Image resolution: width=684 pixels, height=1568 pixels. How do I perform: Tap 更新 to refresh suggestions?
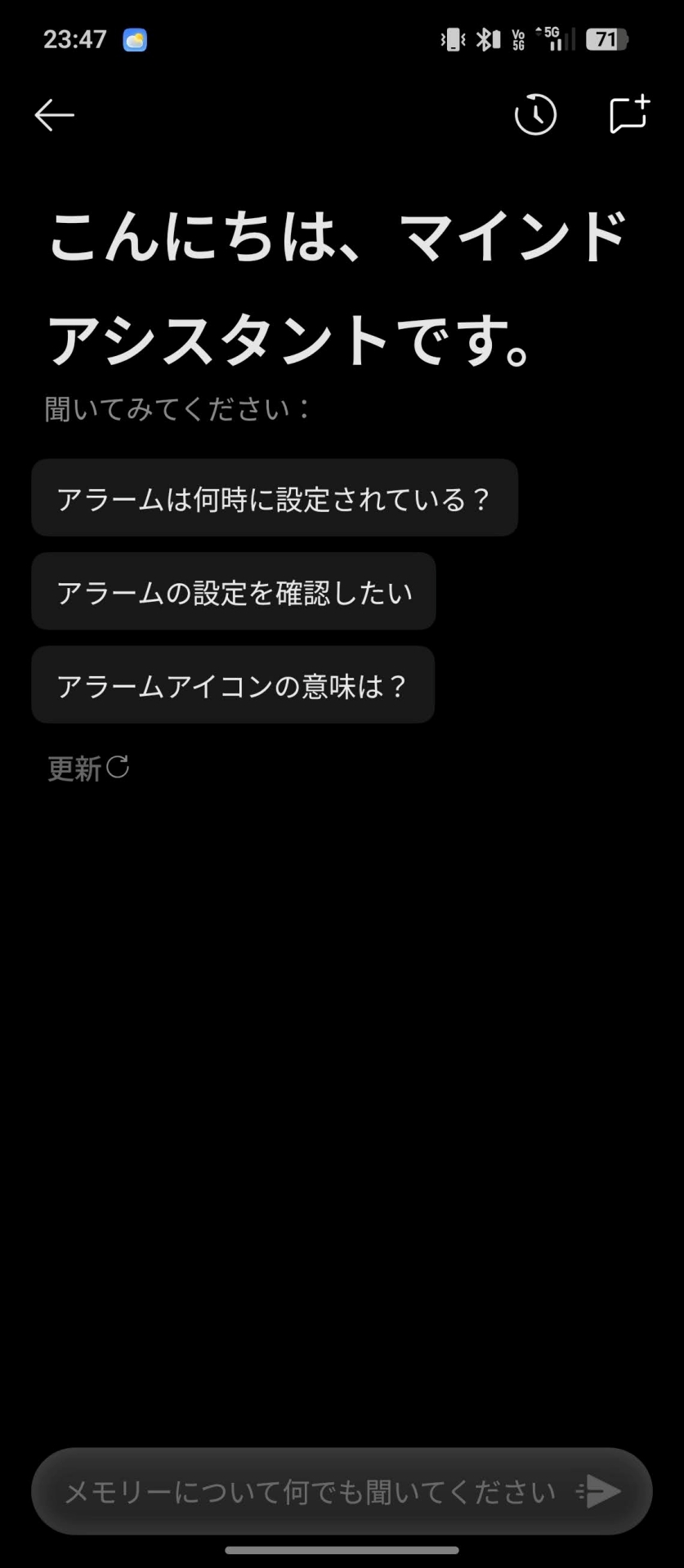tap(76, 768)
